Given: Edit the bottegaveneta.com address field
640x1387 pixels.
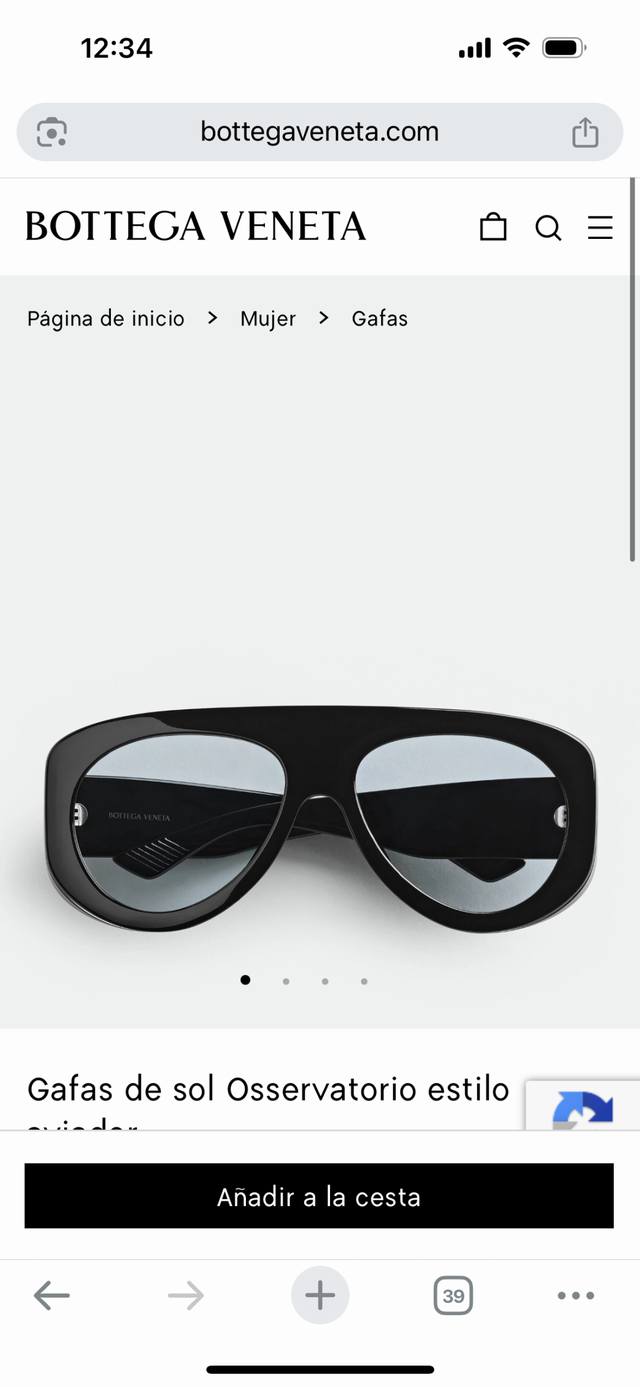Looking at the screenshot, I should point(319,132).
